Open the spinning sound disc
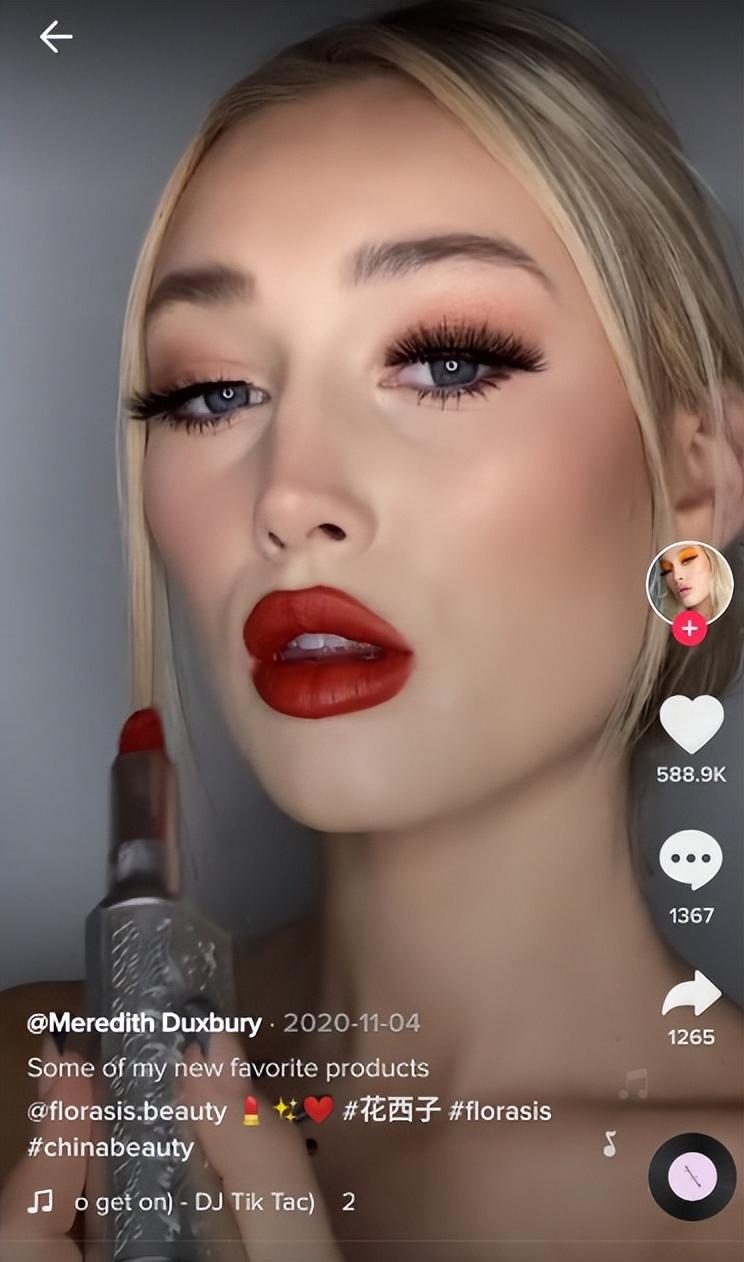This screenshot has height=1262, width=744. 691,1176
